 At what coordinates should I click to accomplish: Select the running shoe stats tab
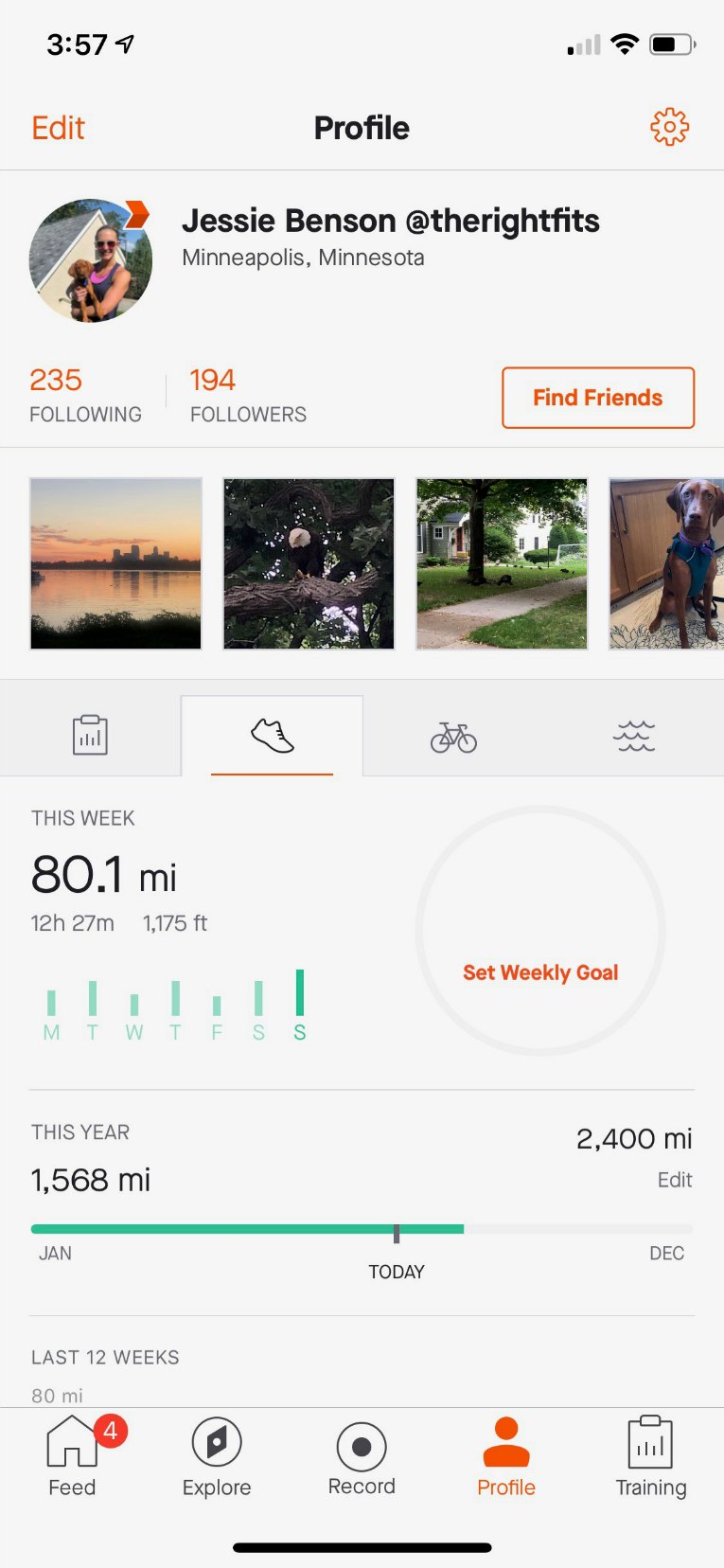(x=272, y=735)
